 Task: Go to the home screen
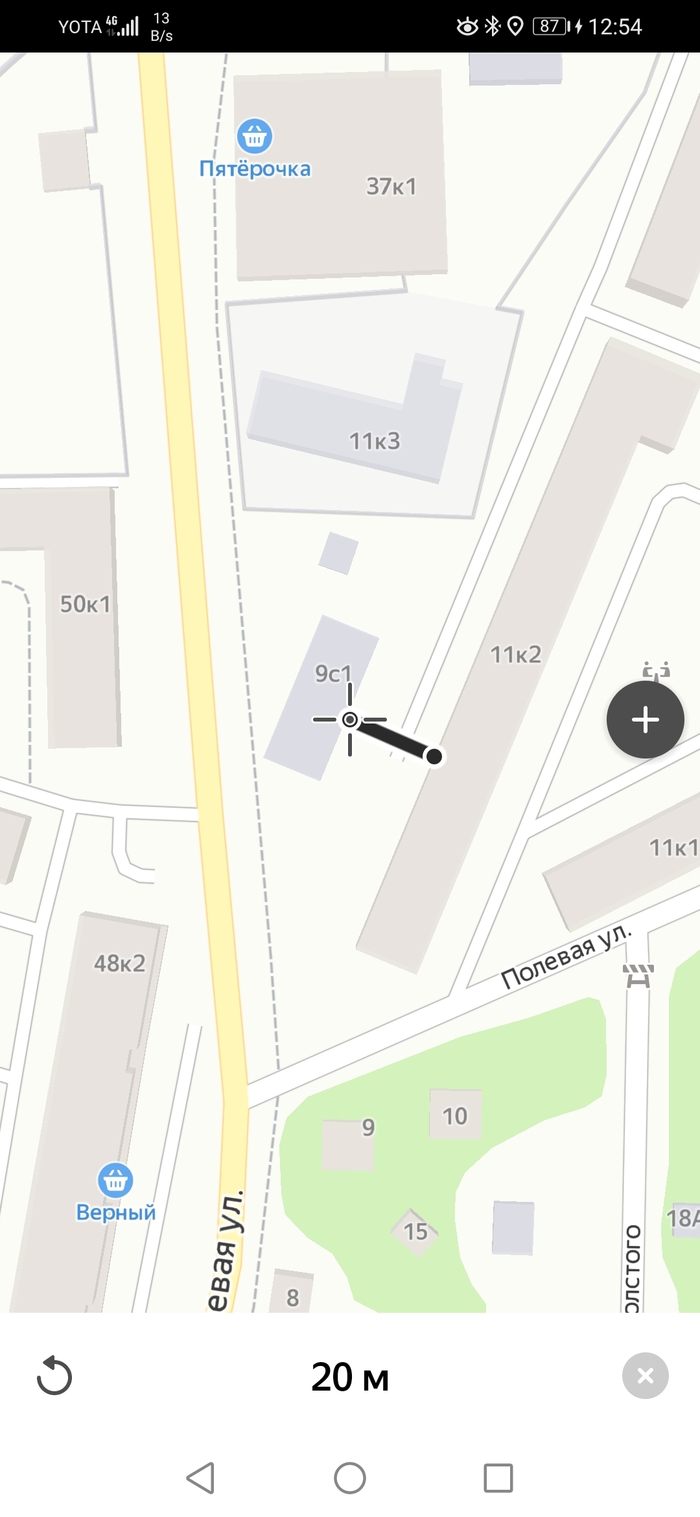(x=350, y=1477)
